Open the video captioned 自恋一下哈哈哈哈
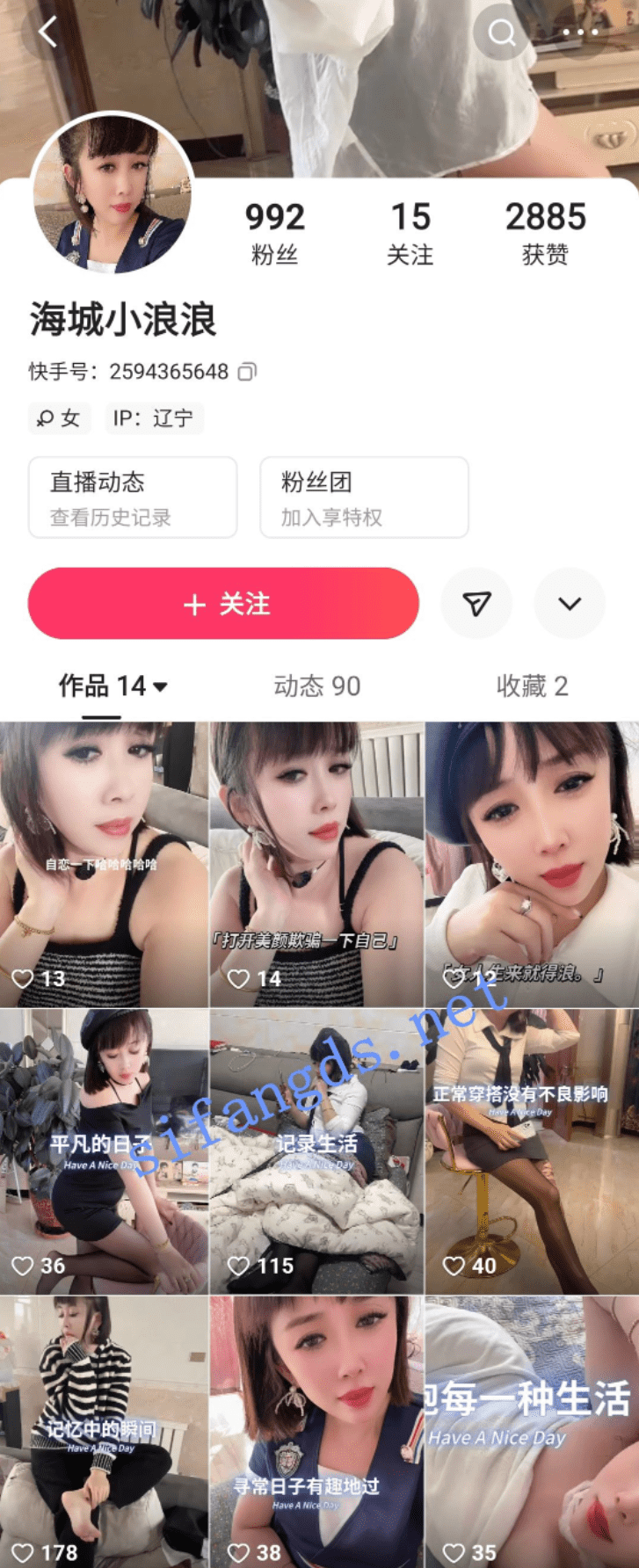639x1568 pixels. (x=104, y=864)
